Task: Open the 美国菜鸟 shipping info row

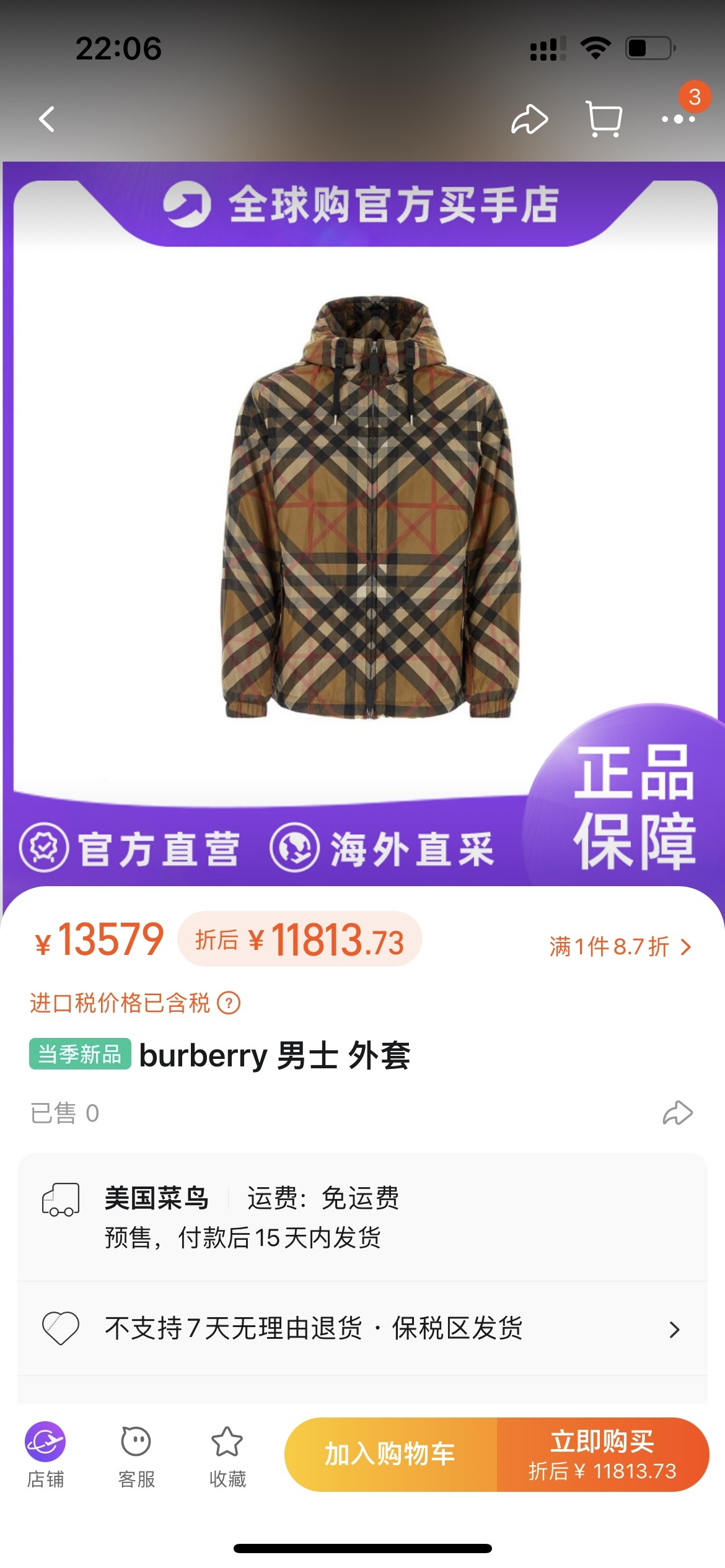Action: tap(362, 1216)
